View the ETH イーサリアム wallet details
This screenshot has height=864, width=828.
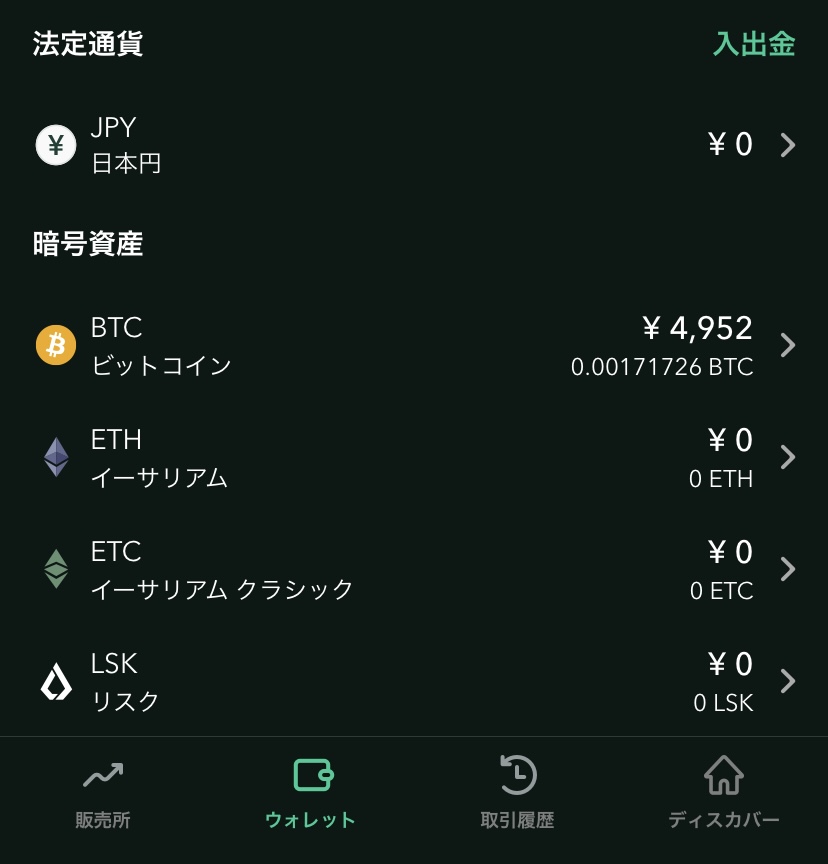pos(414,457)
